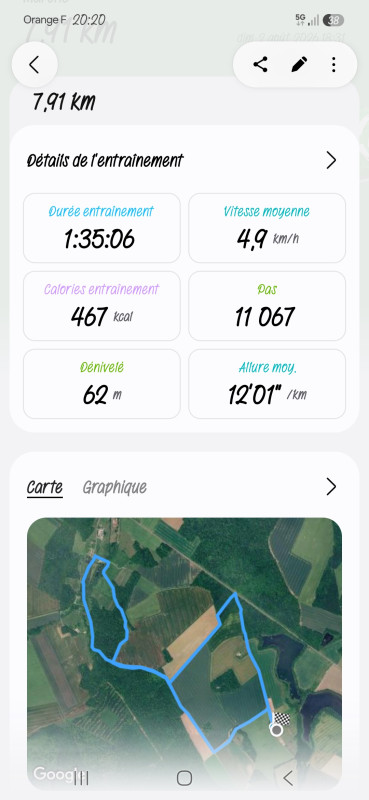Tap the system home button
This screenshot has width=369, height=800.
pos(184,778)
